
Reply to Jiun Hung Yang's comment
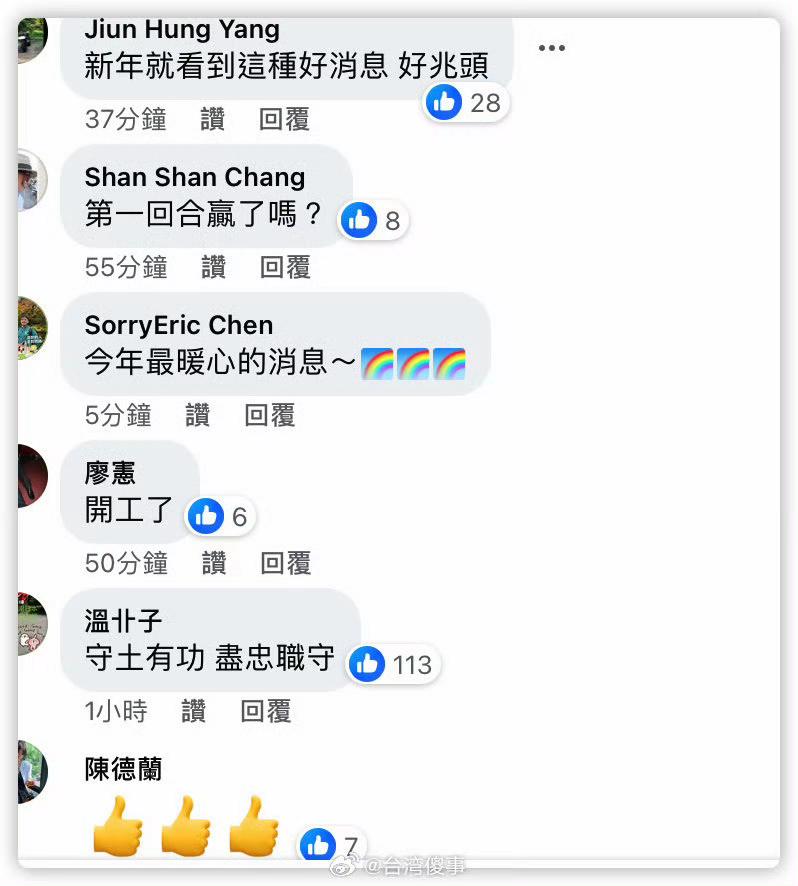[284, 120]
